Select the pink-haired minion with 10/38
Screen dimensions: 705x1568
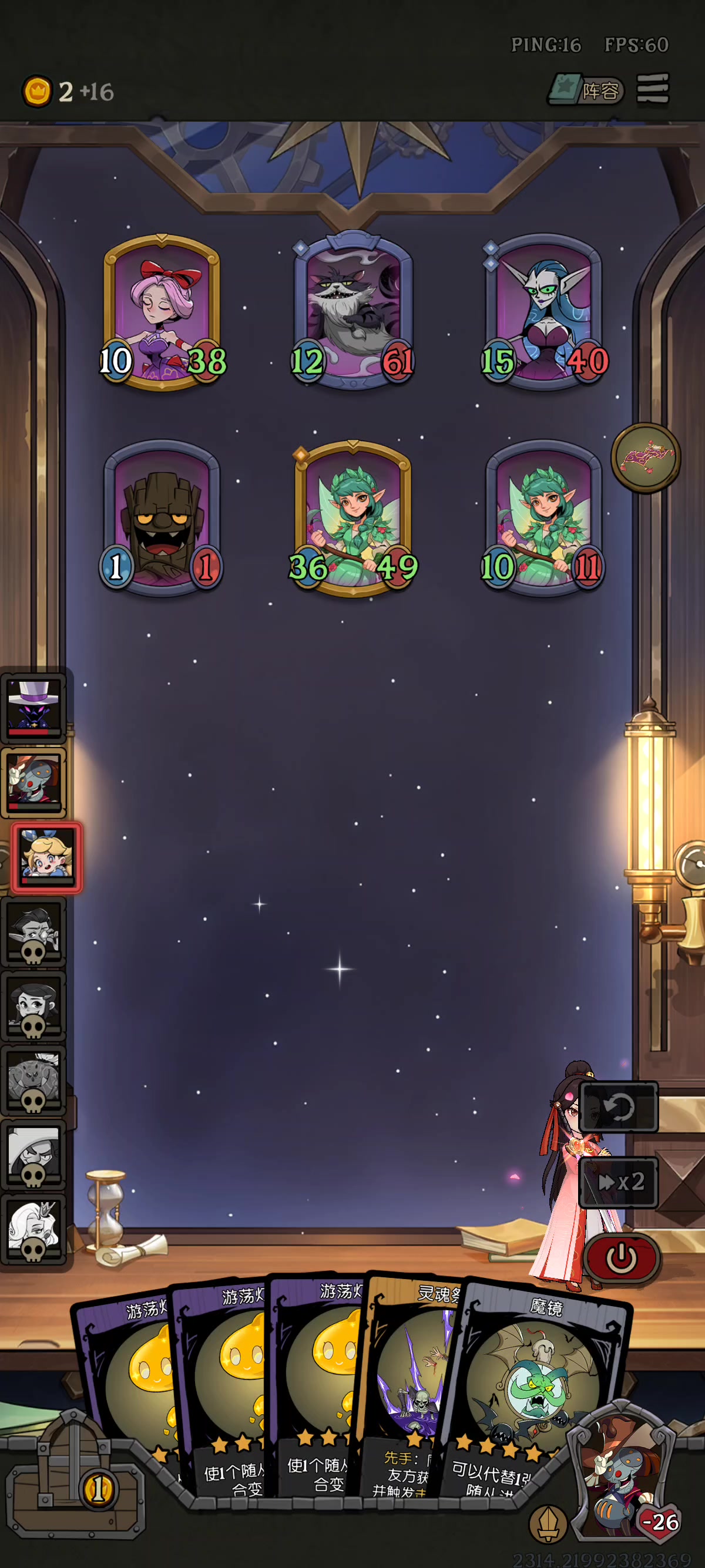pos(162,311)
